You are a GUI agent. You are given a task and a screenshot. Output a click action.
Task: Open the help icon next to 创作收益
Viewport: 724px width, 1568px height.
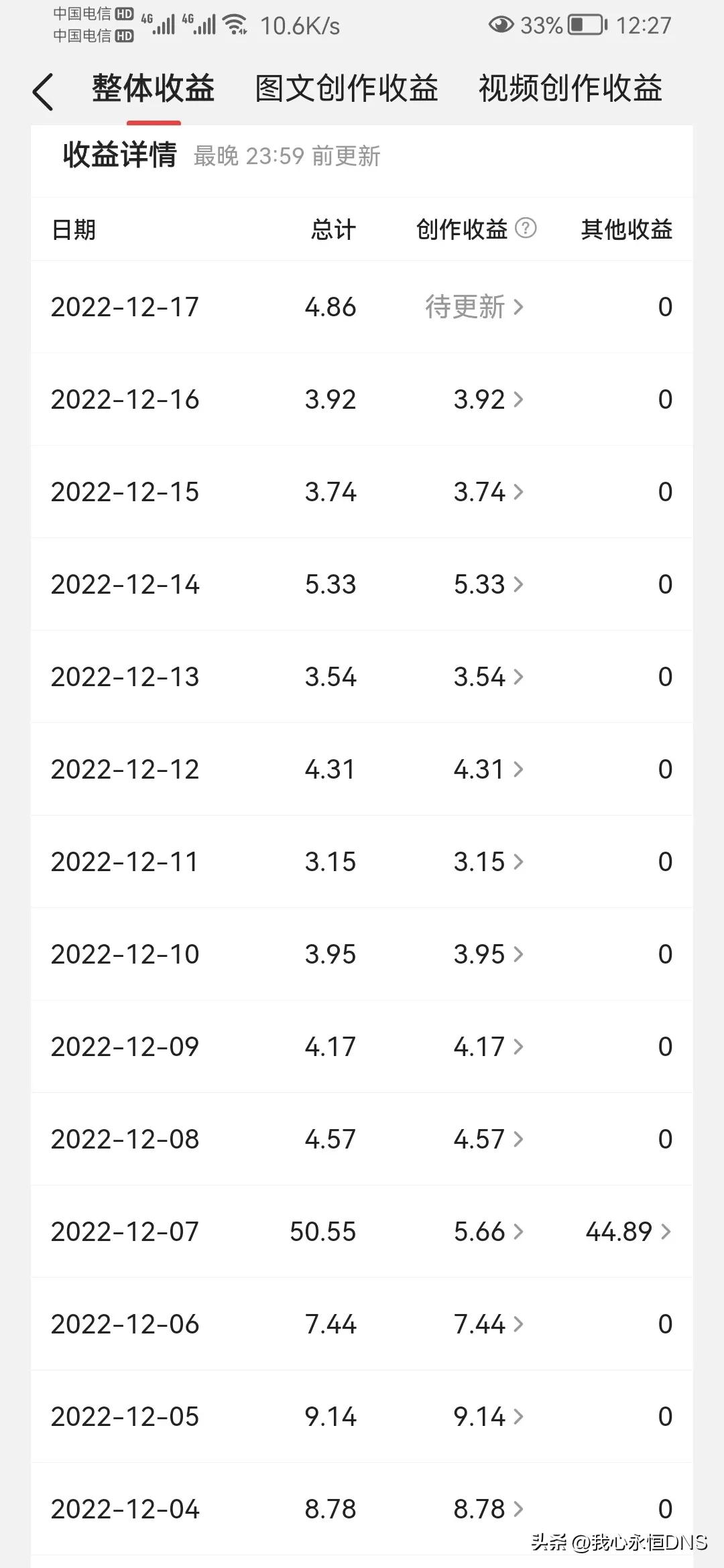[x=526, y=228]
